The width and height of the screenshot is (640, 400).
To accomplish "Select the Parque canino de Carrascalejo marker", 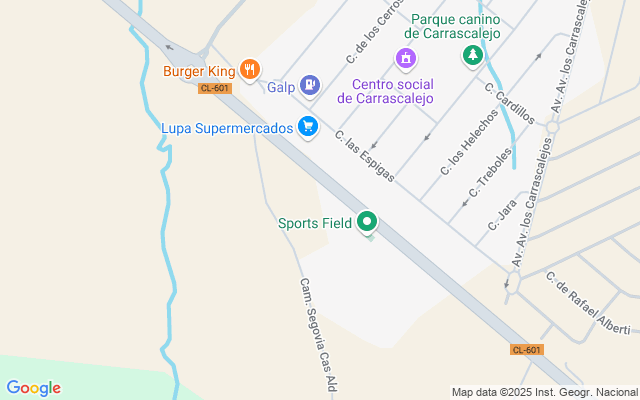I will click(x=472, y=55).
